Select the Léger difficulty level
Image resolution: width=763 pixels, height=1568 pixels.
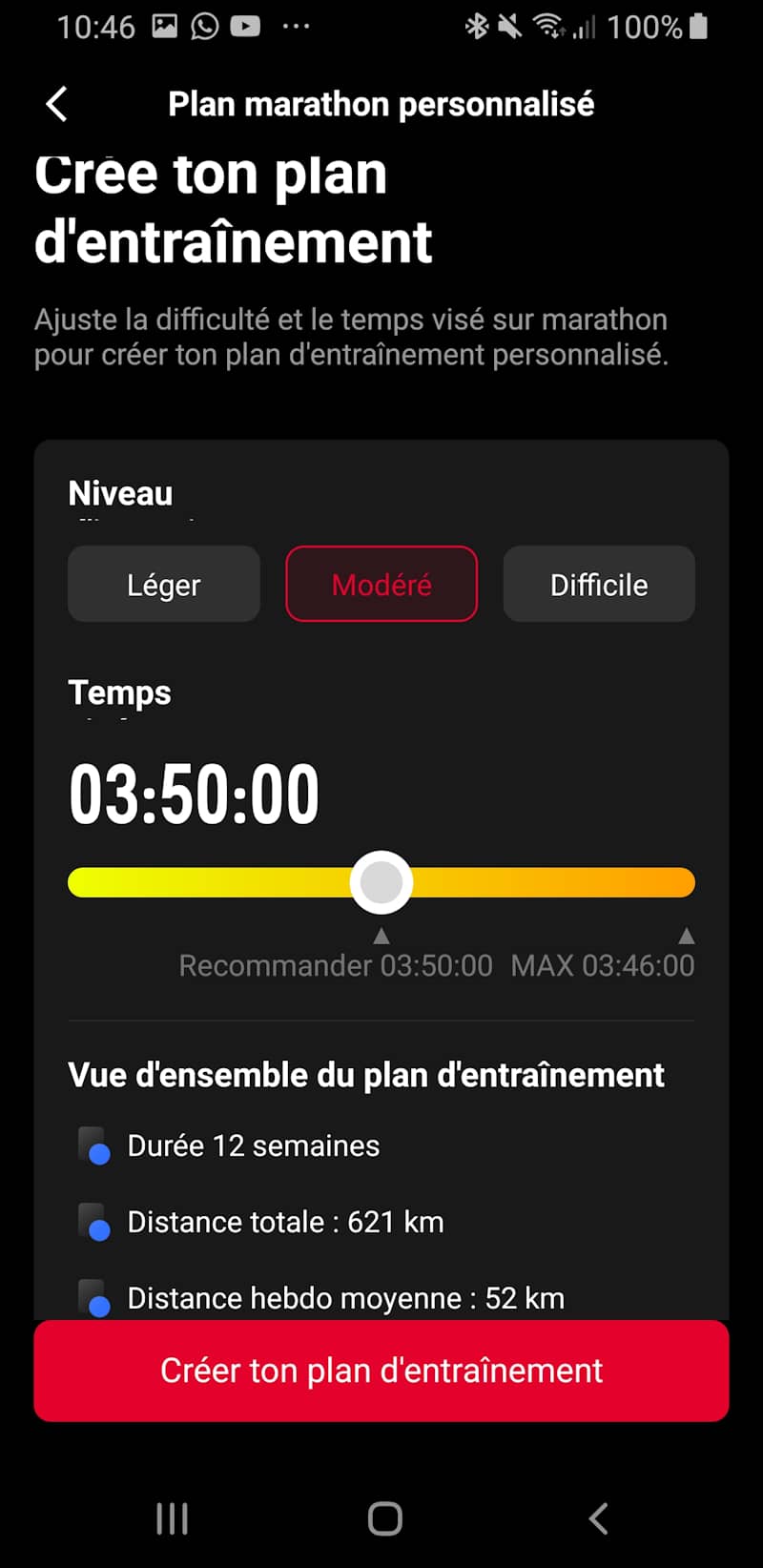[x=164, y=584]
